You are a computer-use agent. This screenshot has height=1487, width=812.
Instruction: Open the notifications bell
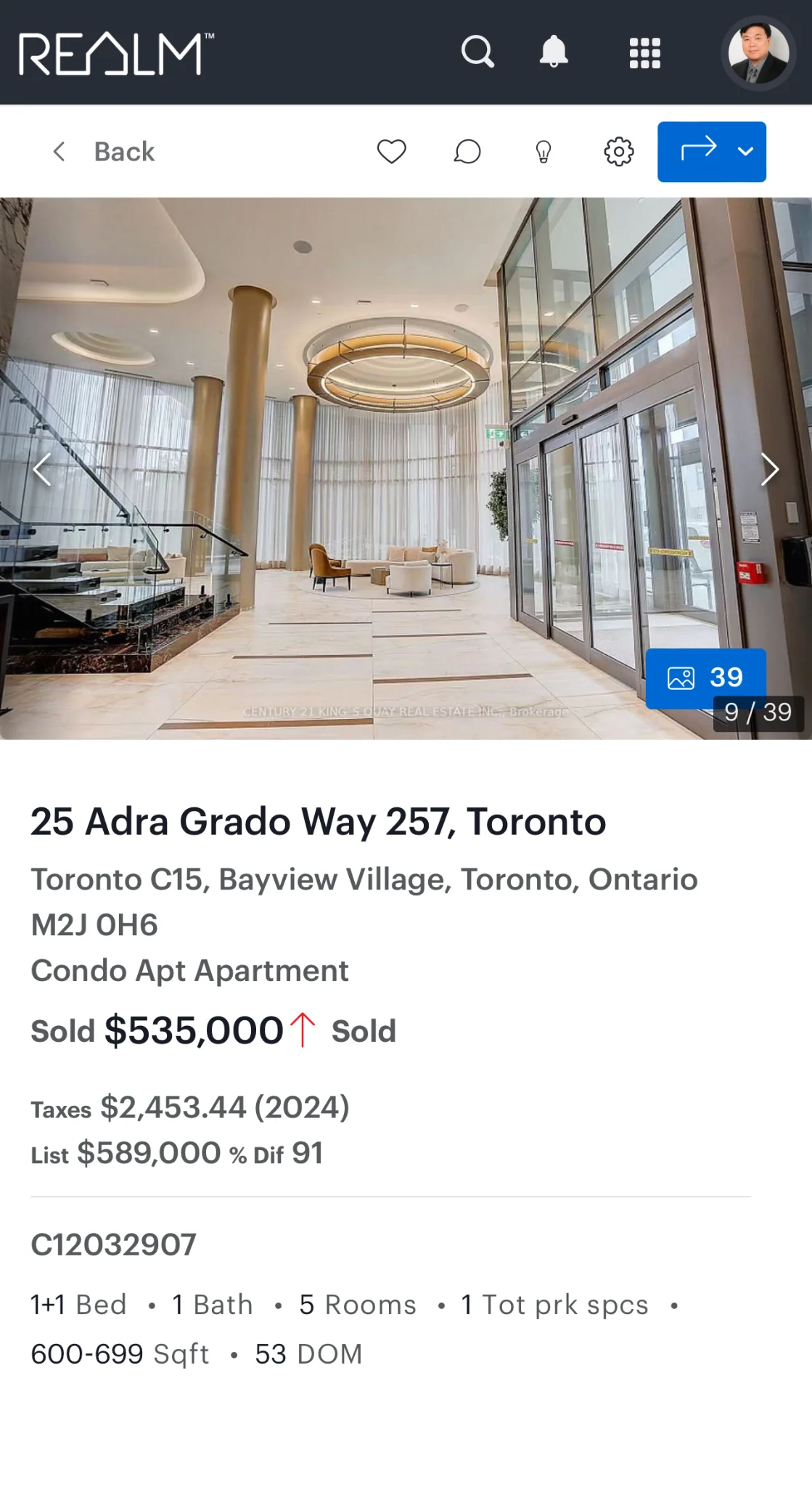pyautogui.click(x=554, y=52)
